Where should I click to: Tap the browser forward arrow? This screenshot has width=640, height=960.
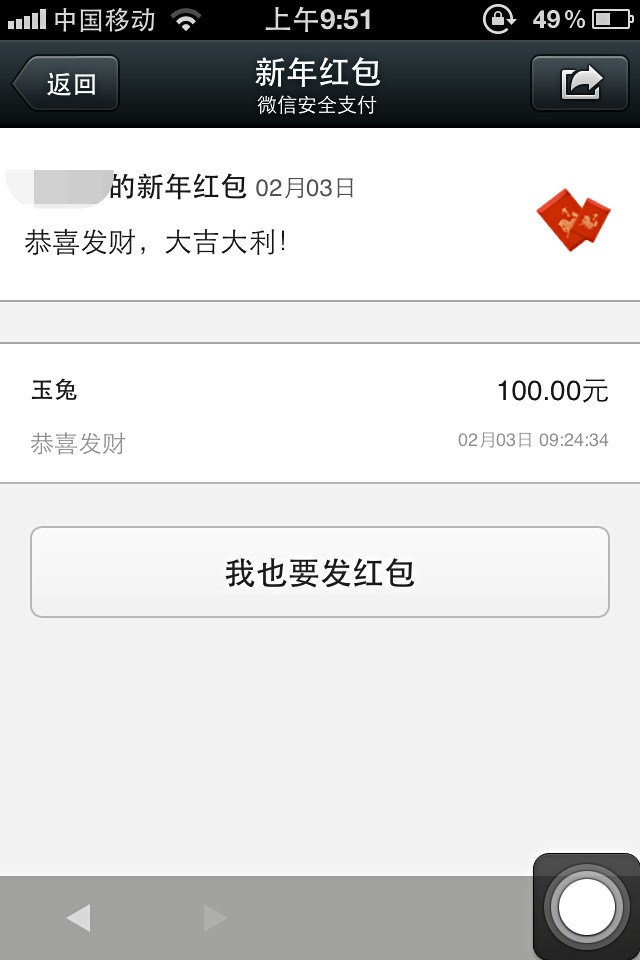tap(215, 917)
